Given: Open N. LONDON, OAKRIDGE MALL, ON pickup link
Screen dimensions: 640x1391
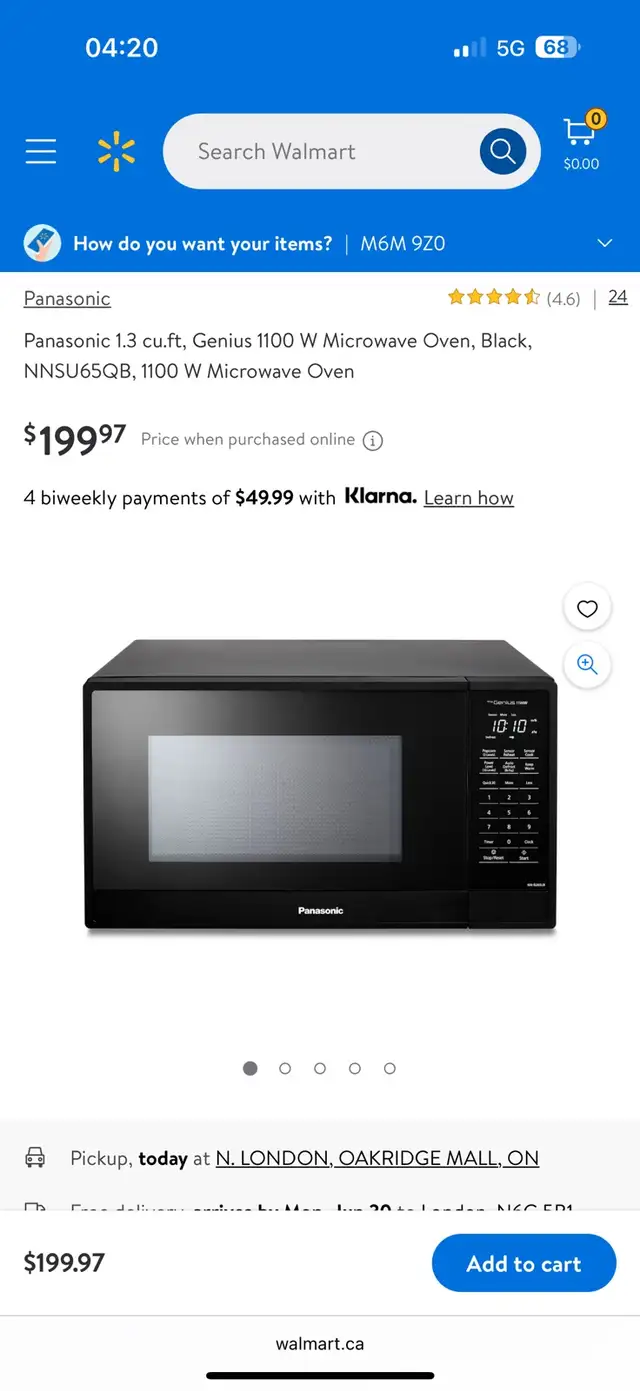Looking at the screenshot, I should (377, 1158).
